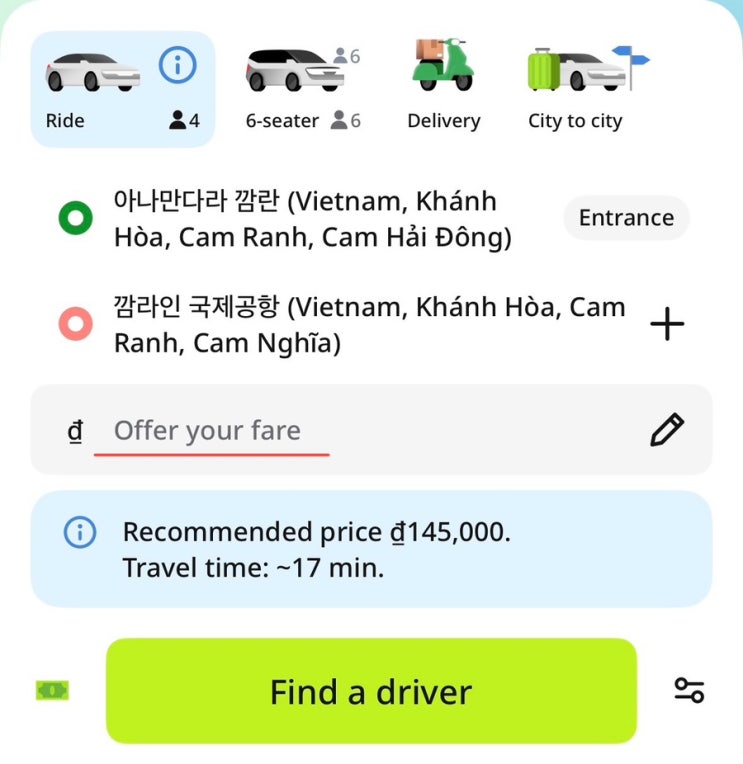This screenshot has width=743, height=764.
Task: Edit the pickup location 아나만다라 깜란
Action: [312, 219]
